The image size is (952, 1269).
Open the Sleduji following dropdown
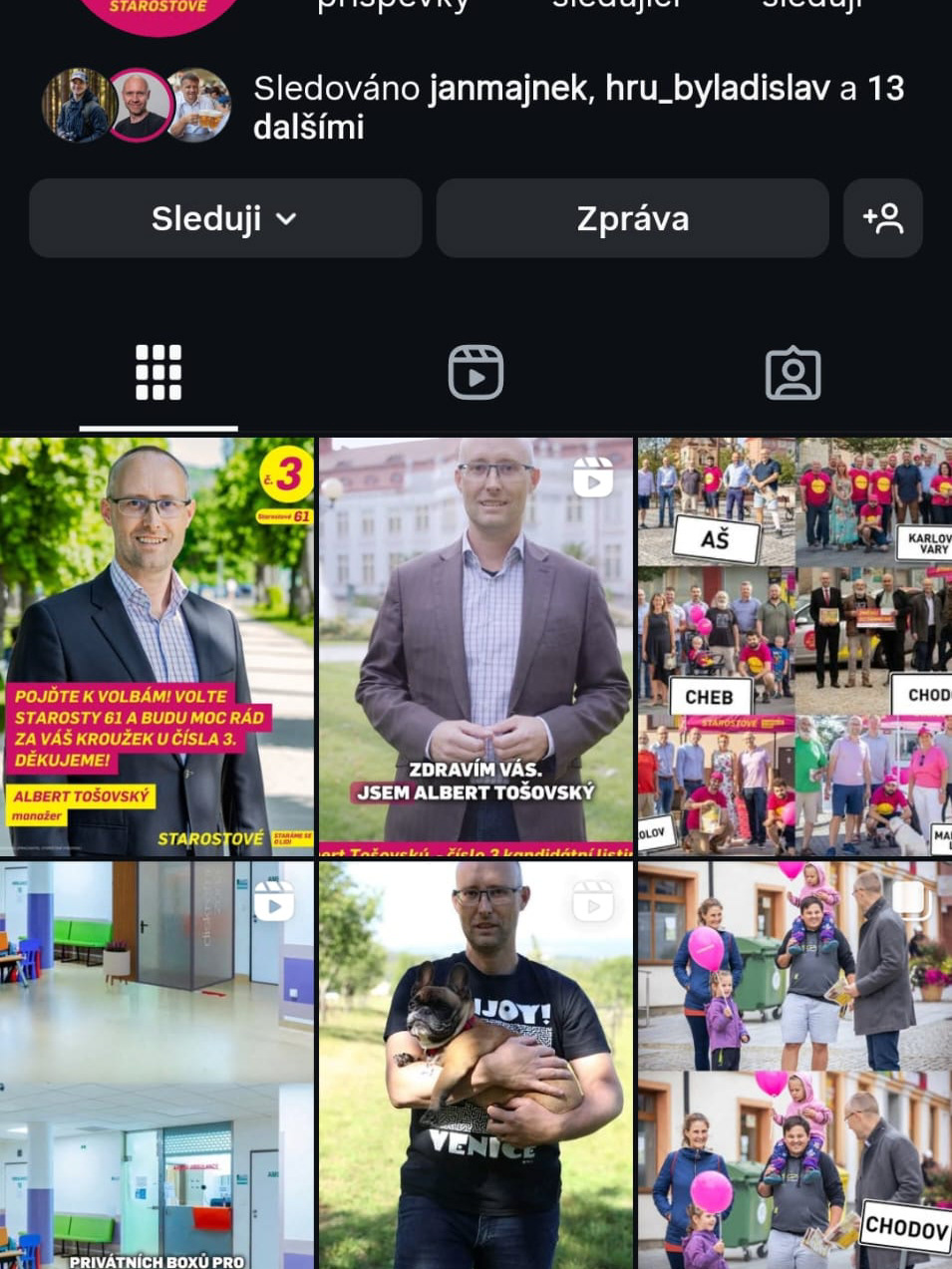(x=224, y=218)
